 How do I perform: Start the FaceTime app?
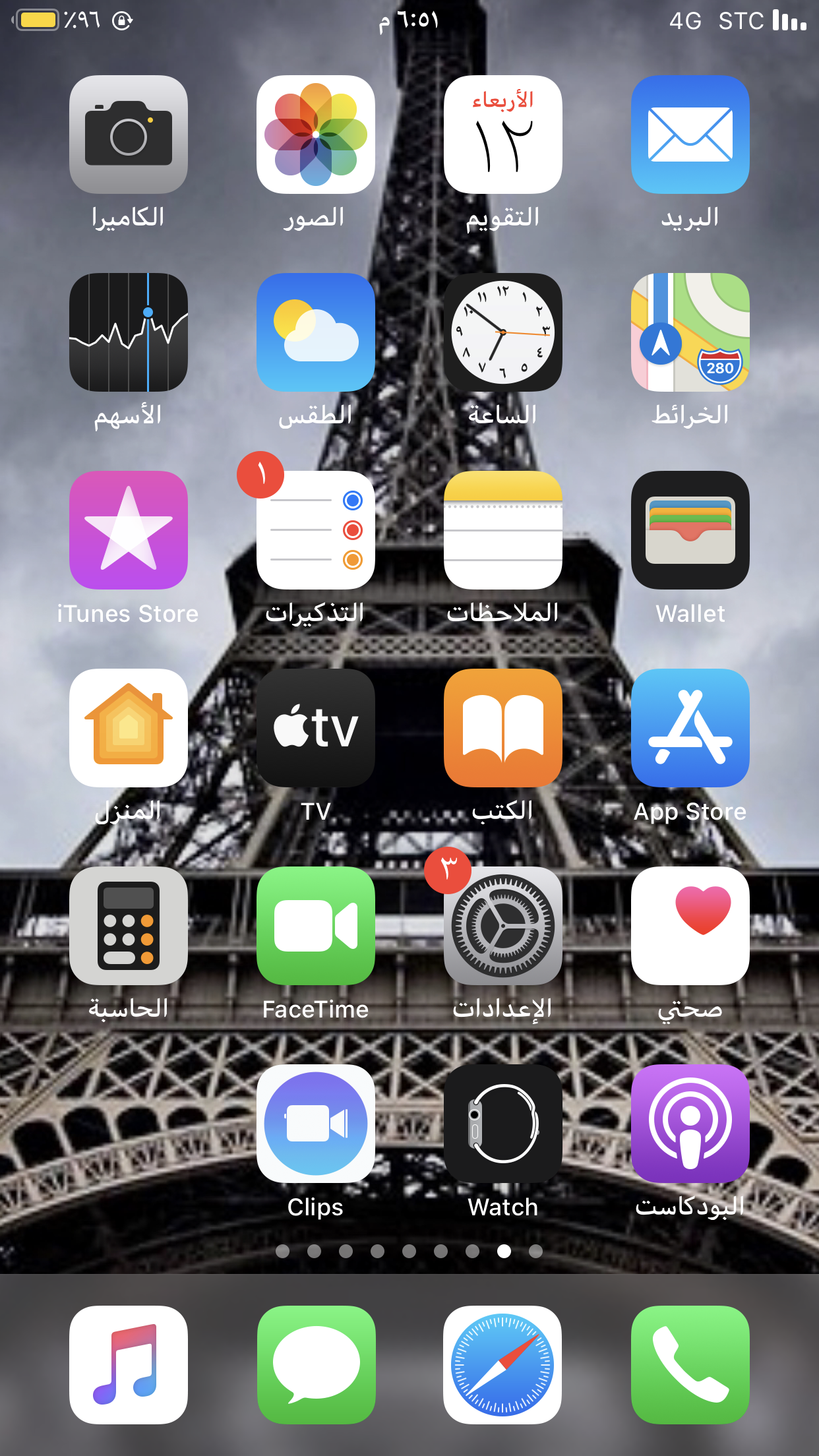click(x=316, y=926)
